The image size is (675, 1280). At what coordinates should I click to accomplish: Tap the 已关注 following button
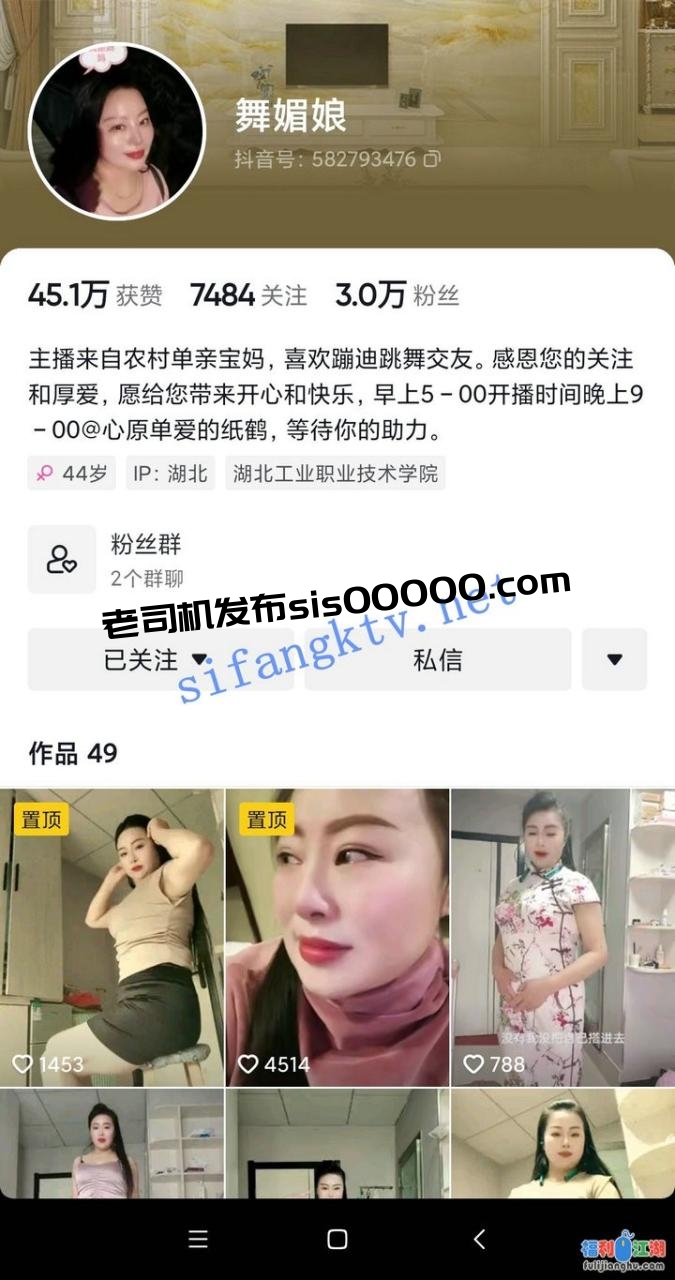coord(158,660)
